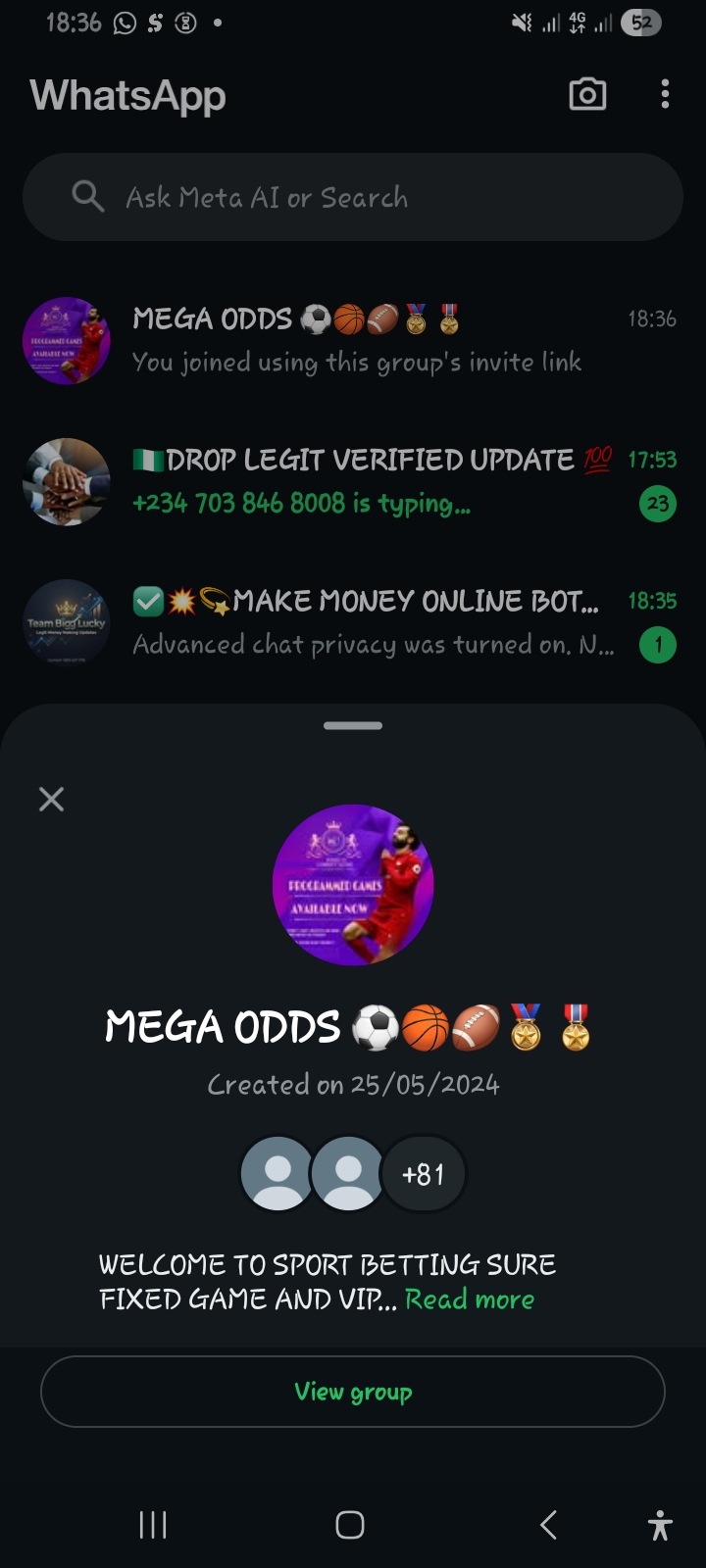
Task: Open the camera from the top bar
Action: 587,95
